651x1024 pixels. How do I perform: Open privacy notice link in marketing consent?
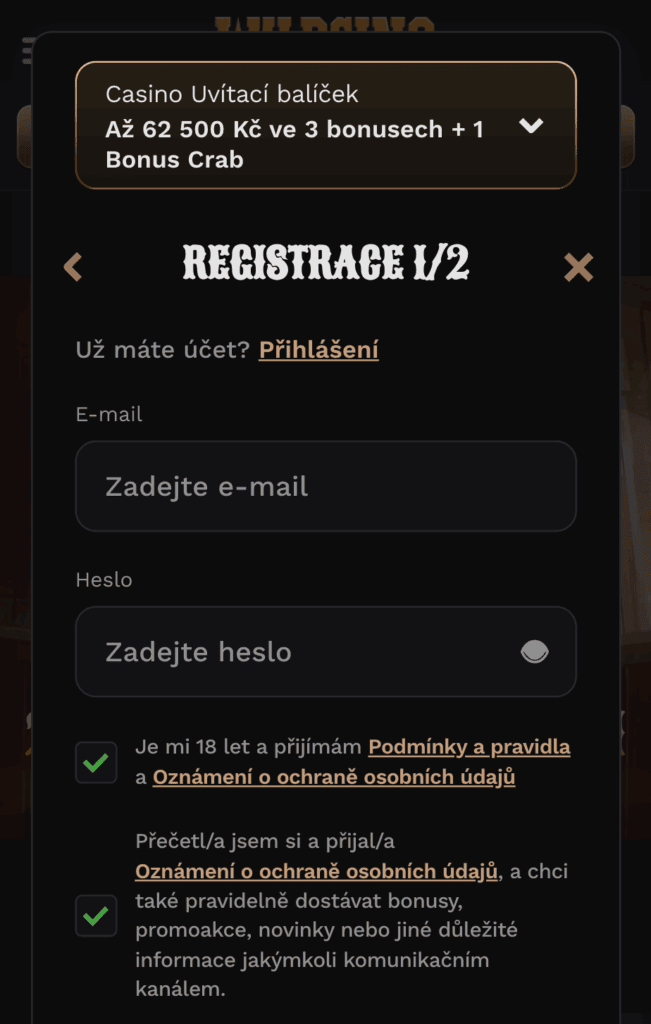(x=316, y=871)
